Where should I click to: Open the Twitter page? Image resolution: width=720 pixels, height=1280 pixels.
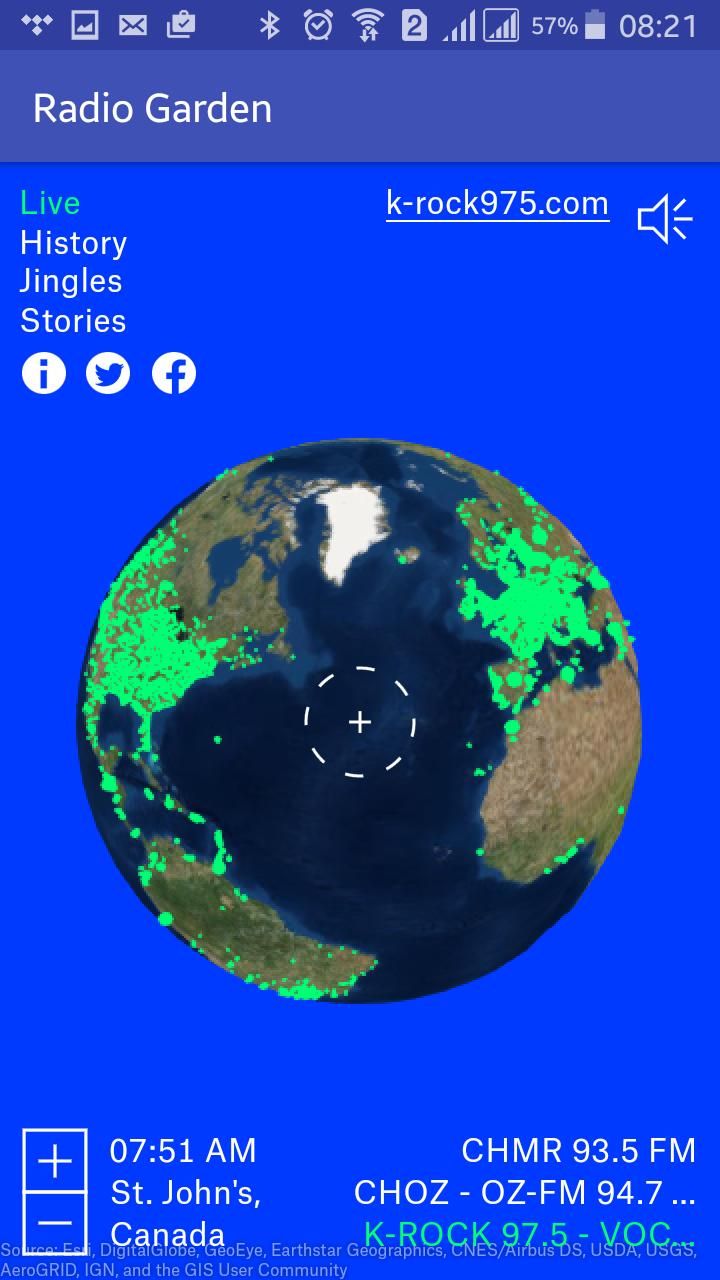click(x=108, y=373)
